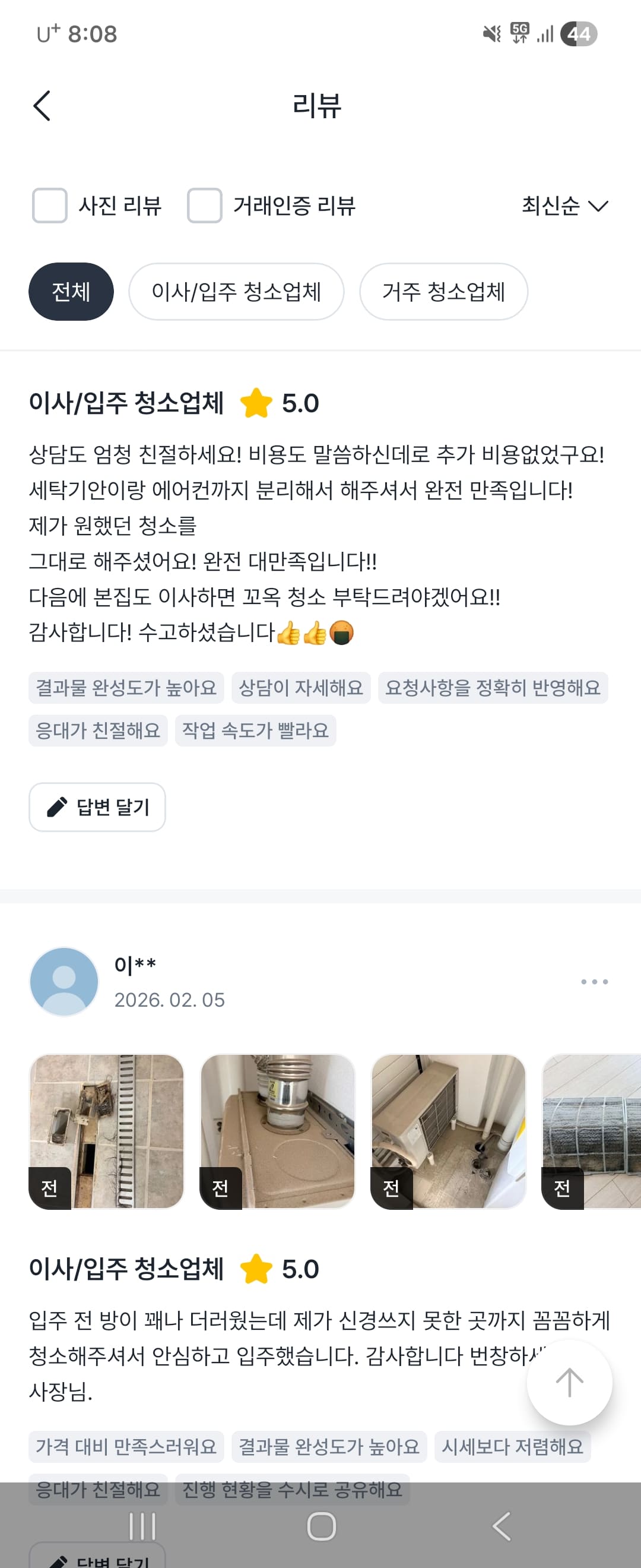Enlarge third before-photo of outdoor unit
The width and height of the screenshot is (641, 1568).
448,1131
